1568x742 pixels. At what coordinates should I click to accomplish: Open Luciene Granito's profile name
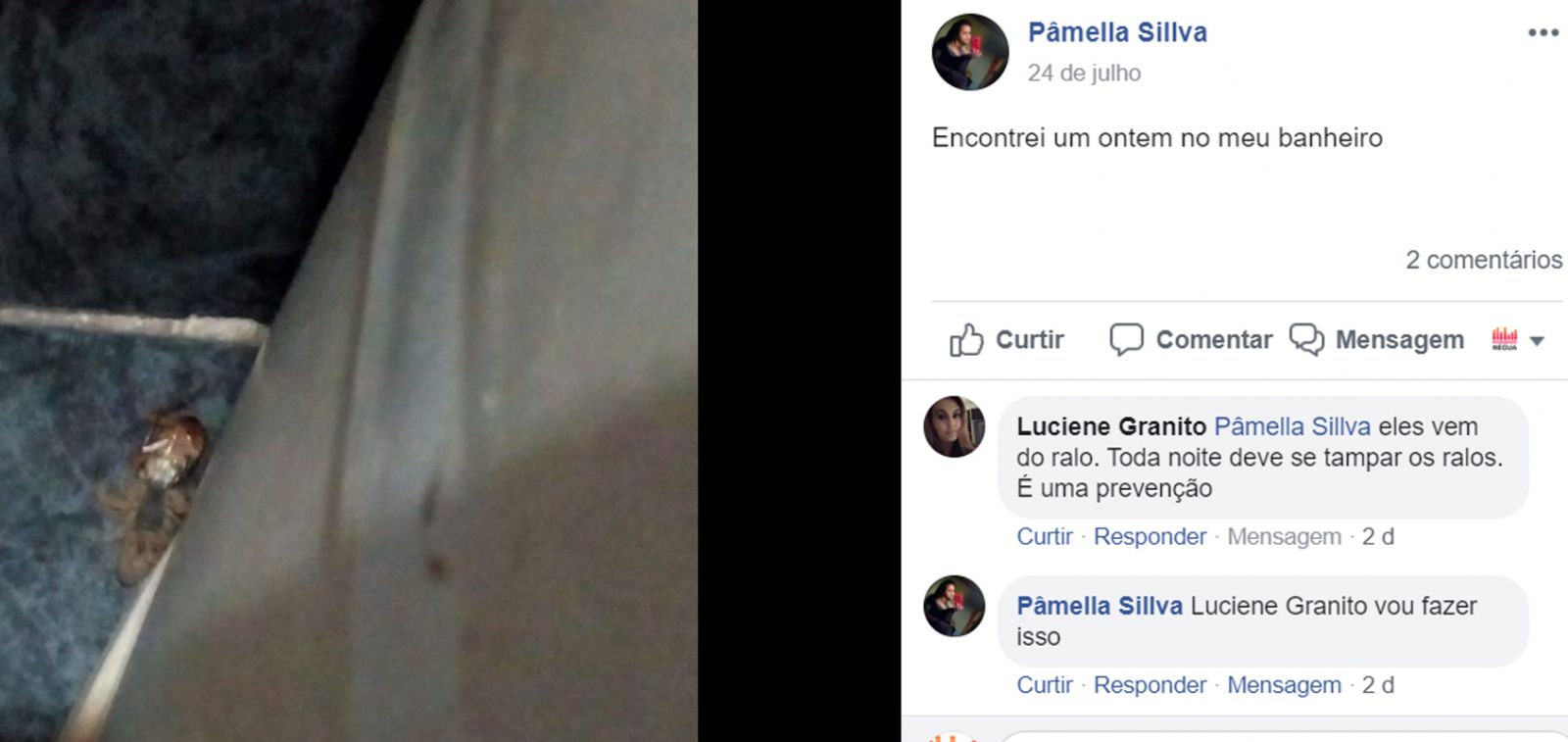click(1110, 426)
